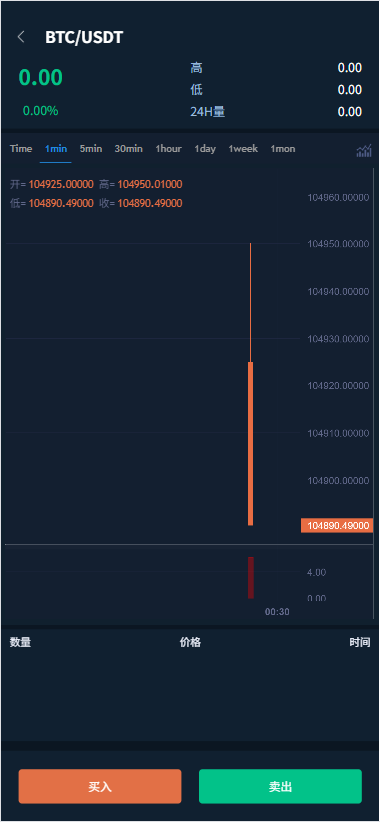Open the chart indicators icon

(x=364, y=151)
